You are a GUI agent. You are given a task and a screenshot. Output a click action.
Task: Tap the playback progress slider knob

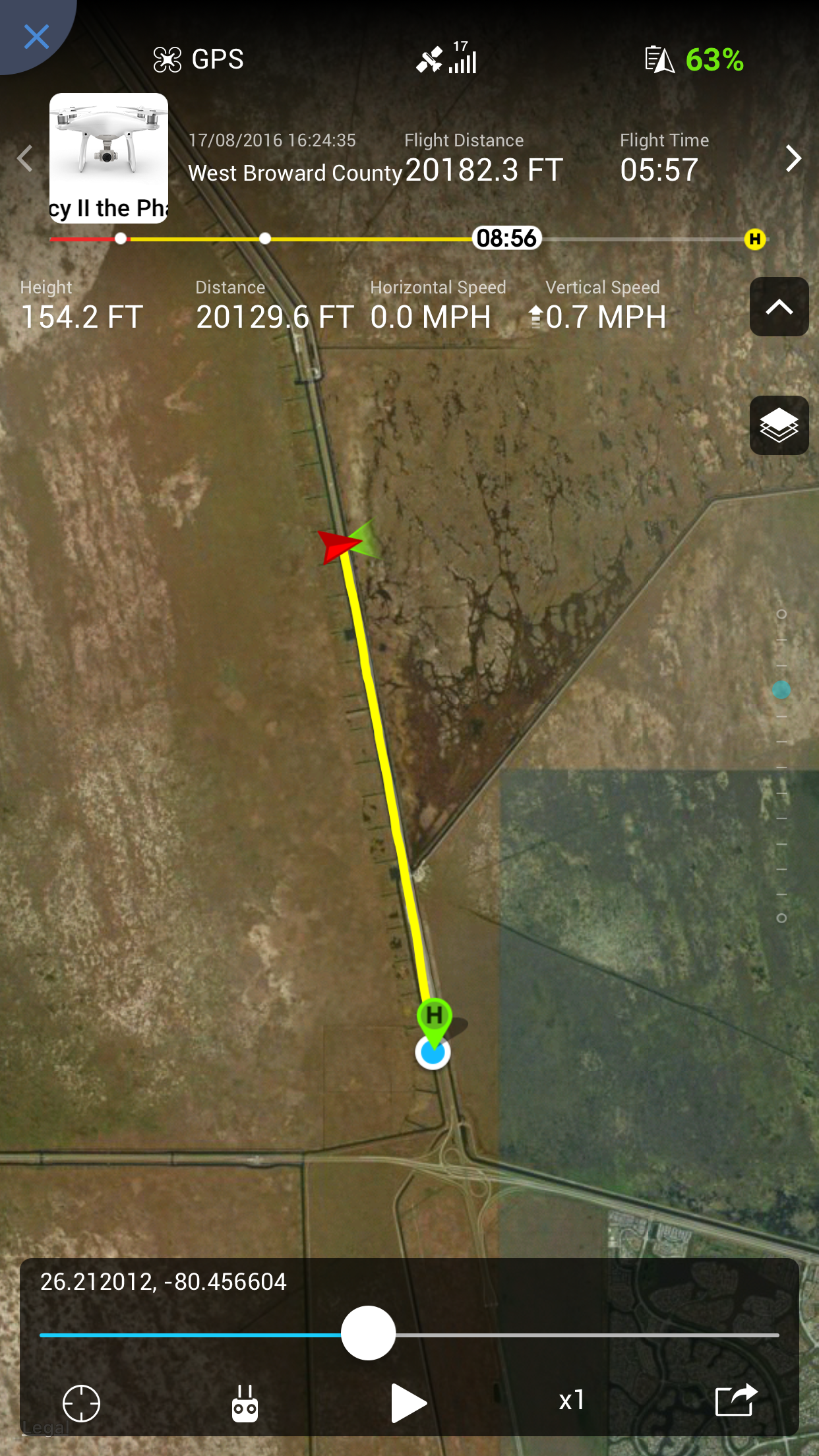coord(368,1333)
